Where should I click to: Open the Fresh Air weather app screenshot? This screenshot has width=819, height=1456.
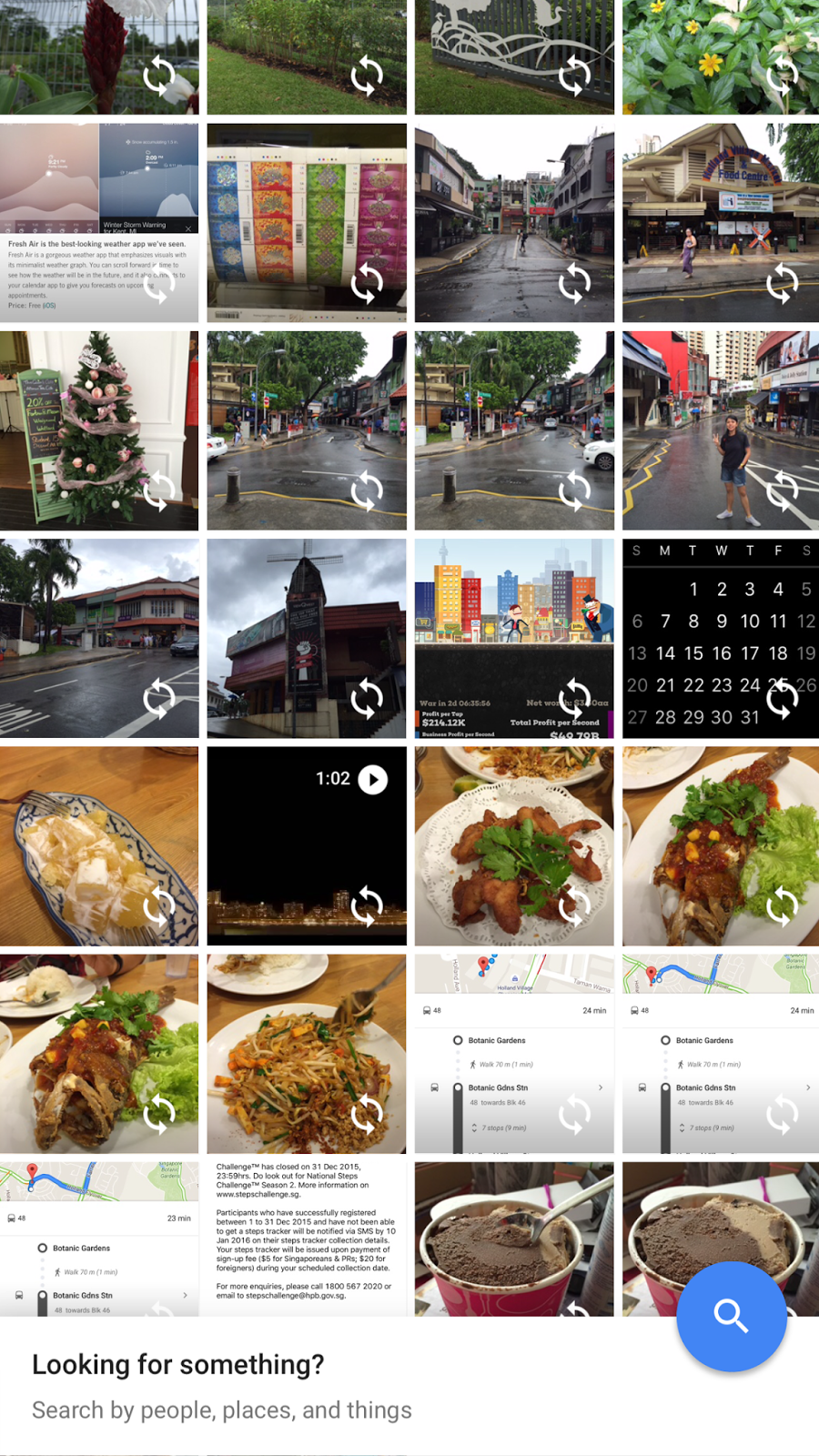[x=99, y=223]
